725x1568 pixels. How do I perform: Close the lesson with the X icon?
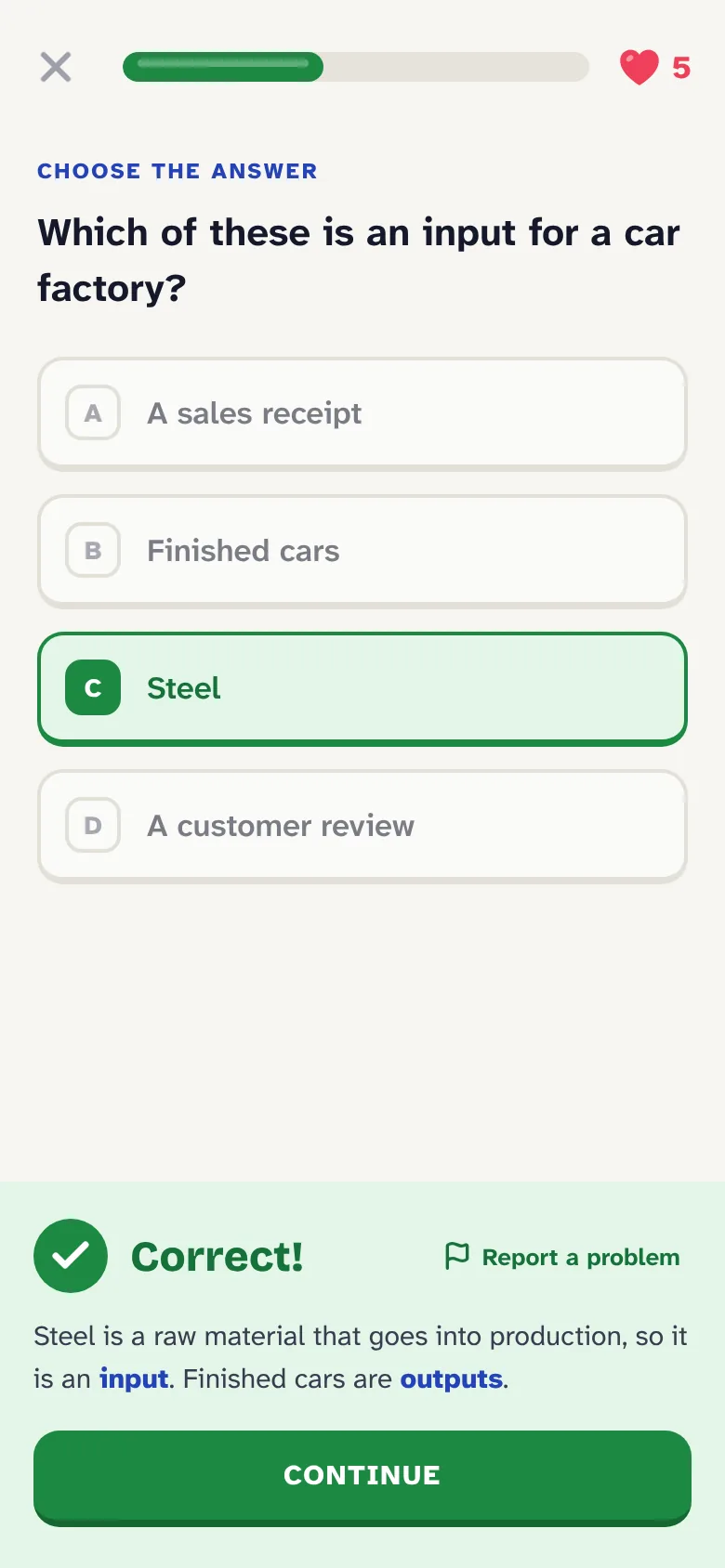point(56,67)
